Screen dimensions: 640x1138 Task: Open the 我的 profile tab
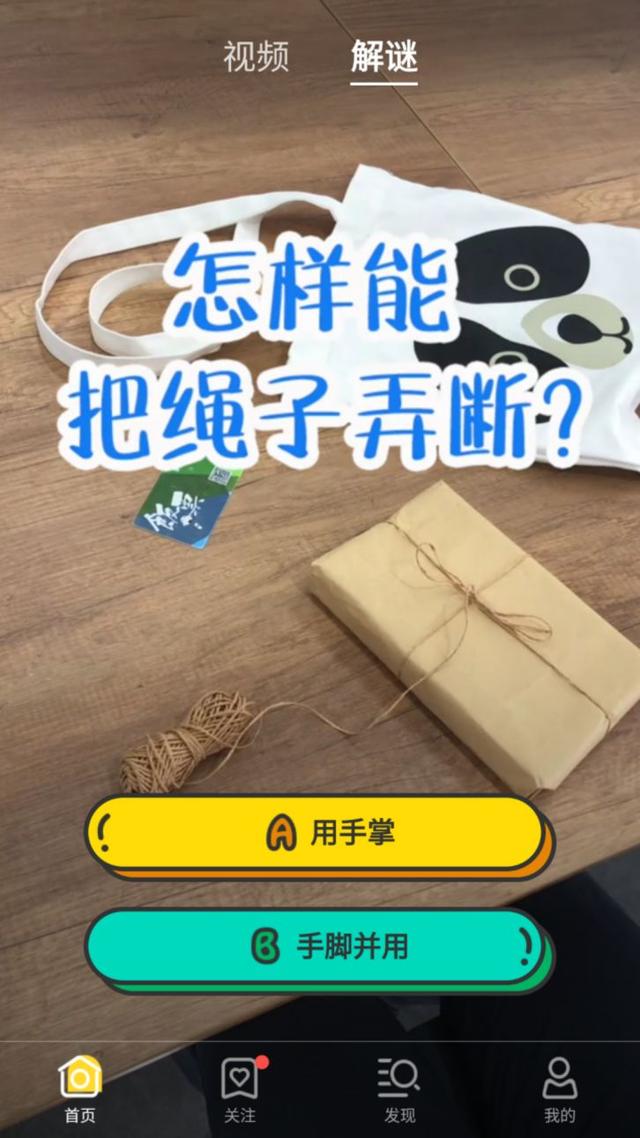[x=559, y=1089]
